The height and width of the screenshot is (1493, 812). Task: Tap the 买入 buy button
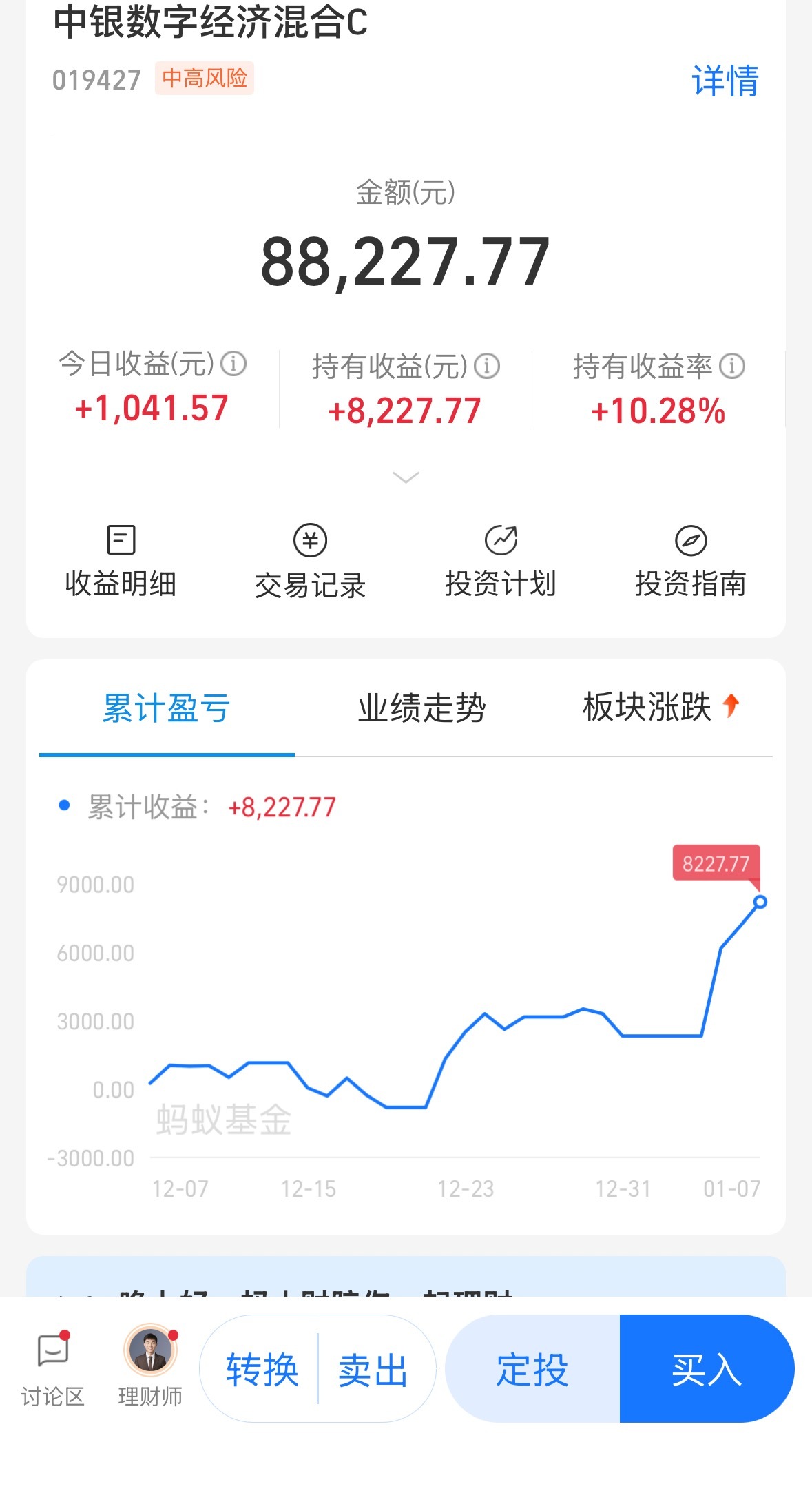click(x=707, y=1370)
